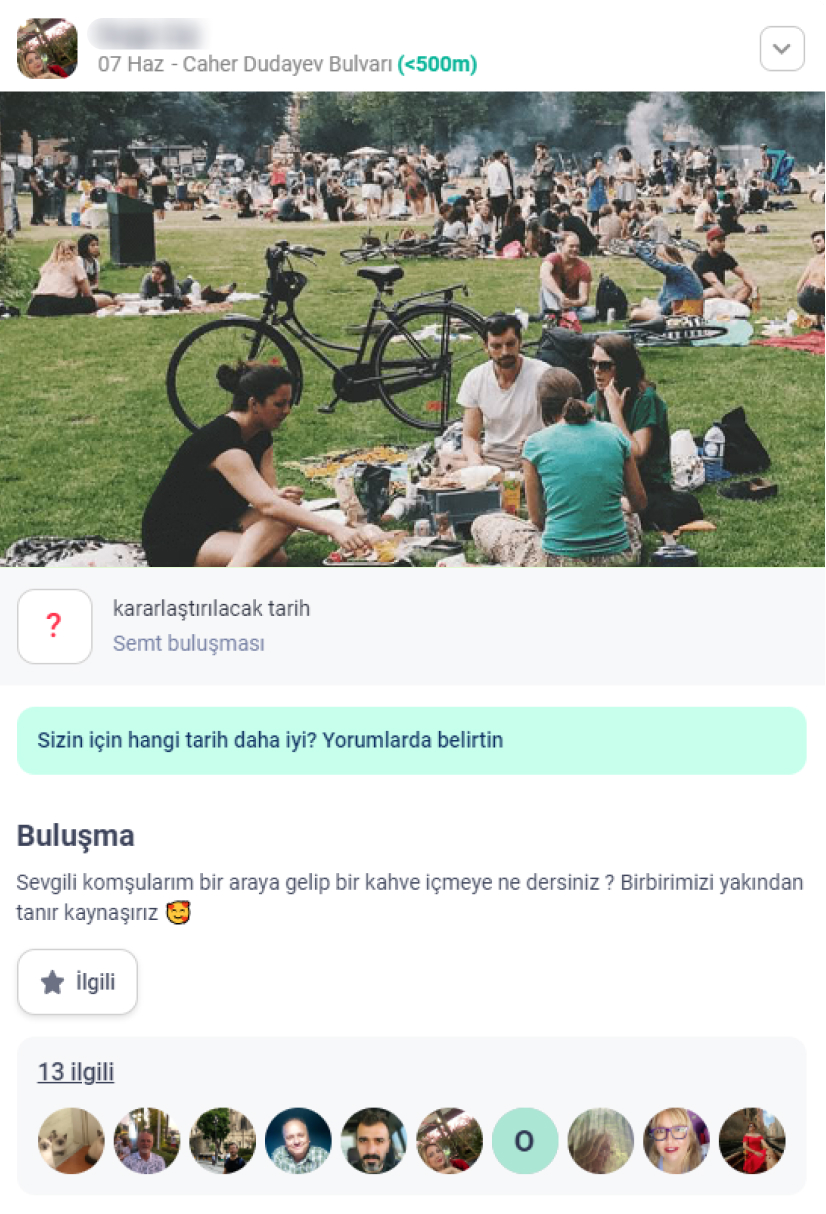The height and width of the screenshot is (1214, 826).
Task: View the 13 ilgili list
Action: [x=76, y=1073]
